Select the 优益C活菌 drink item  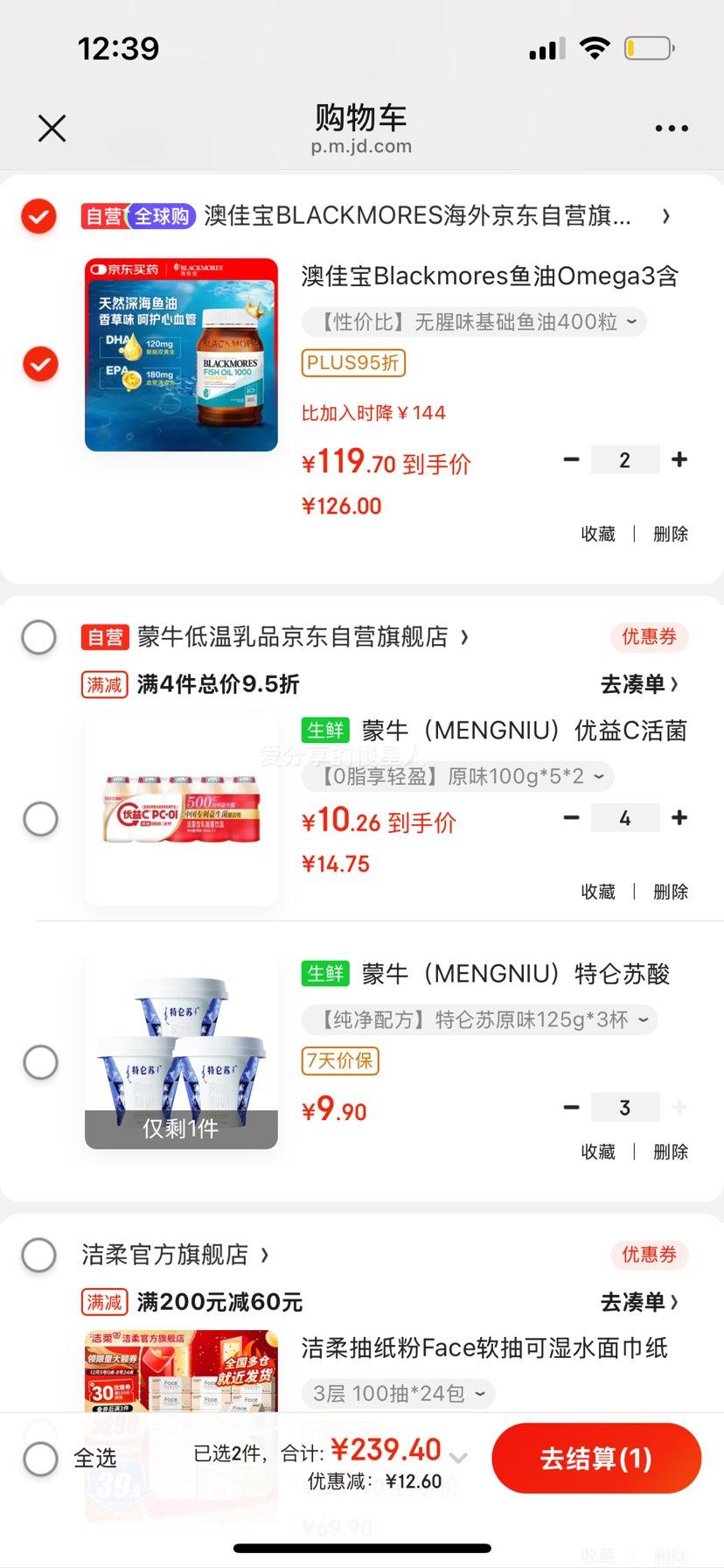pyautogui.click(x=40, y=819)
